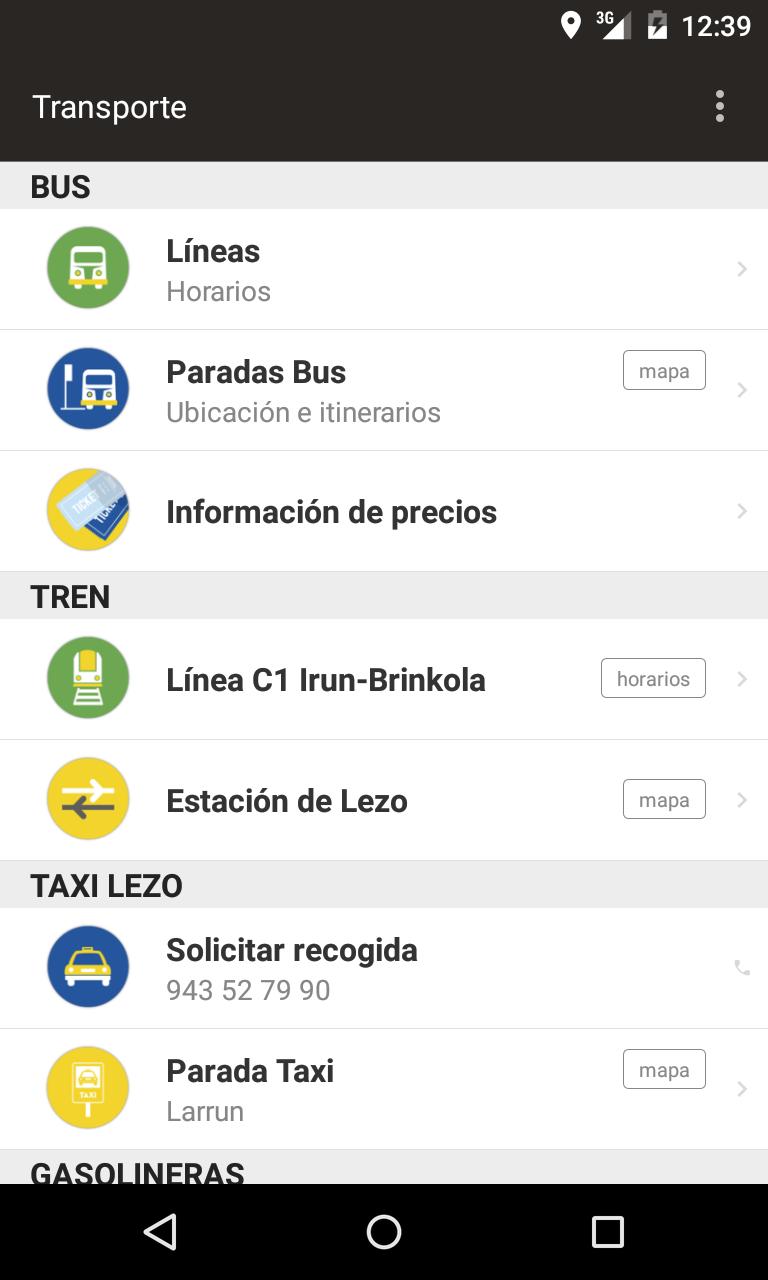View Información de precios
Viewport: 768px width, 1280px height.
coord(384,511)
